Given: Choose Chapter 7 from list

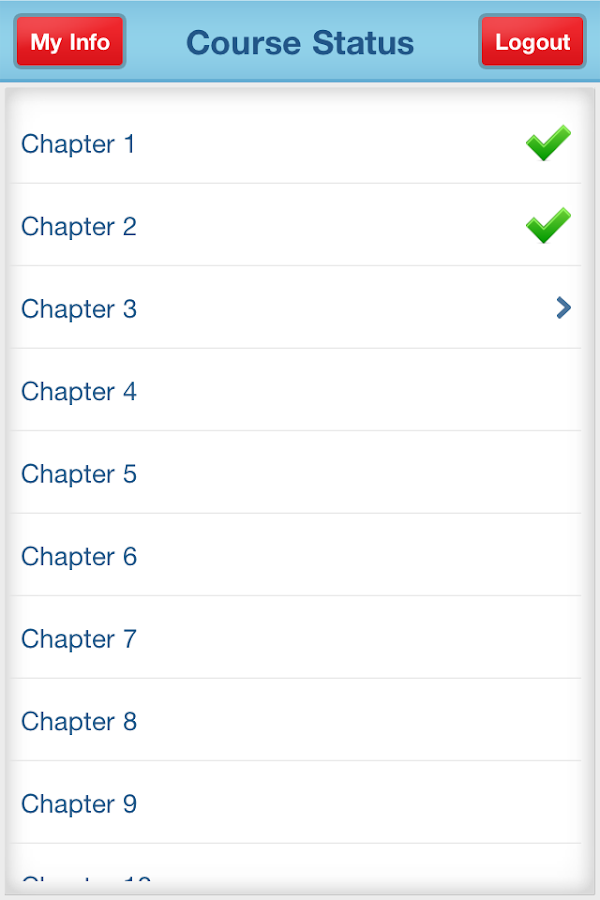Looking at the screenshot, I should pyautogui.click(x=295, y=639).
